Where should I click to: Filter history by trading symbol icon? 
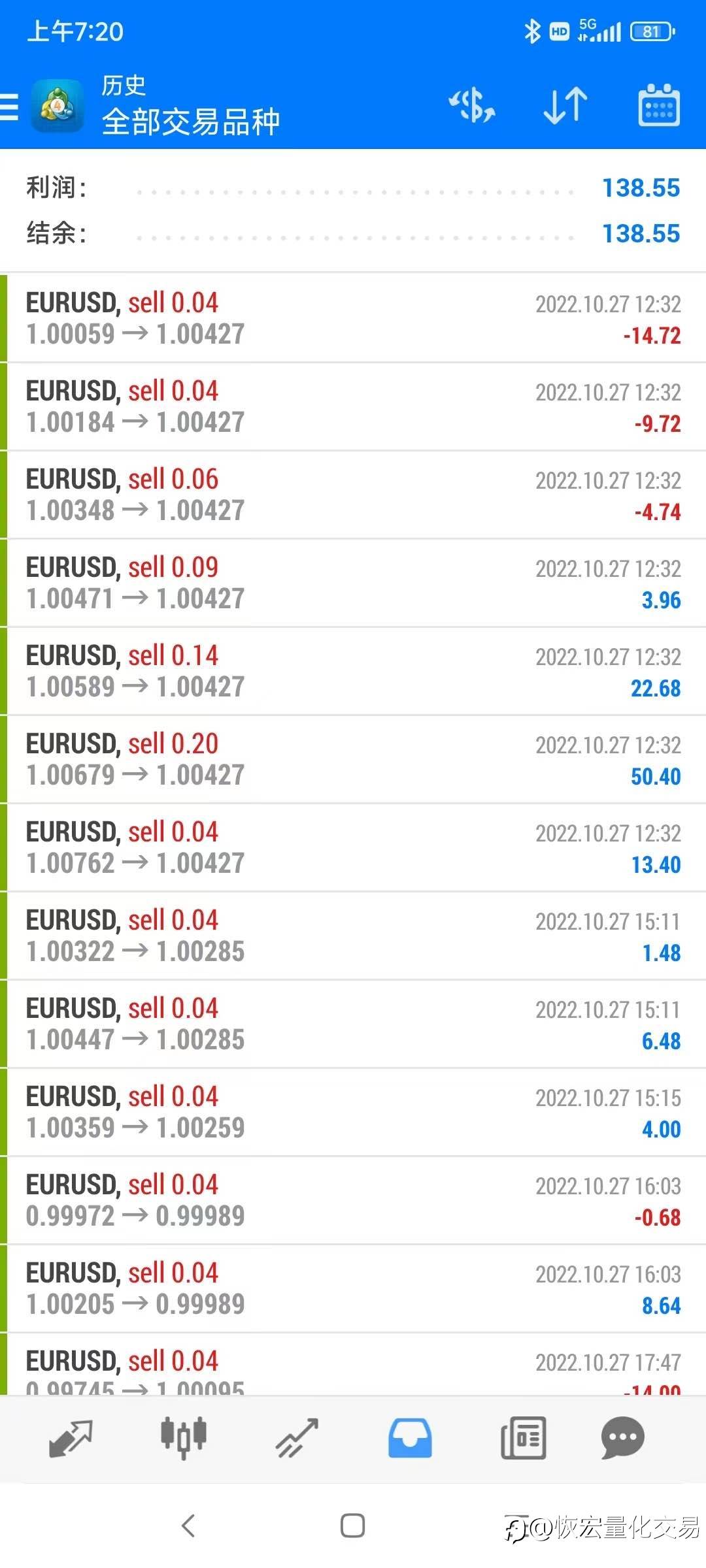pos(472,105)
